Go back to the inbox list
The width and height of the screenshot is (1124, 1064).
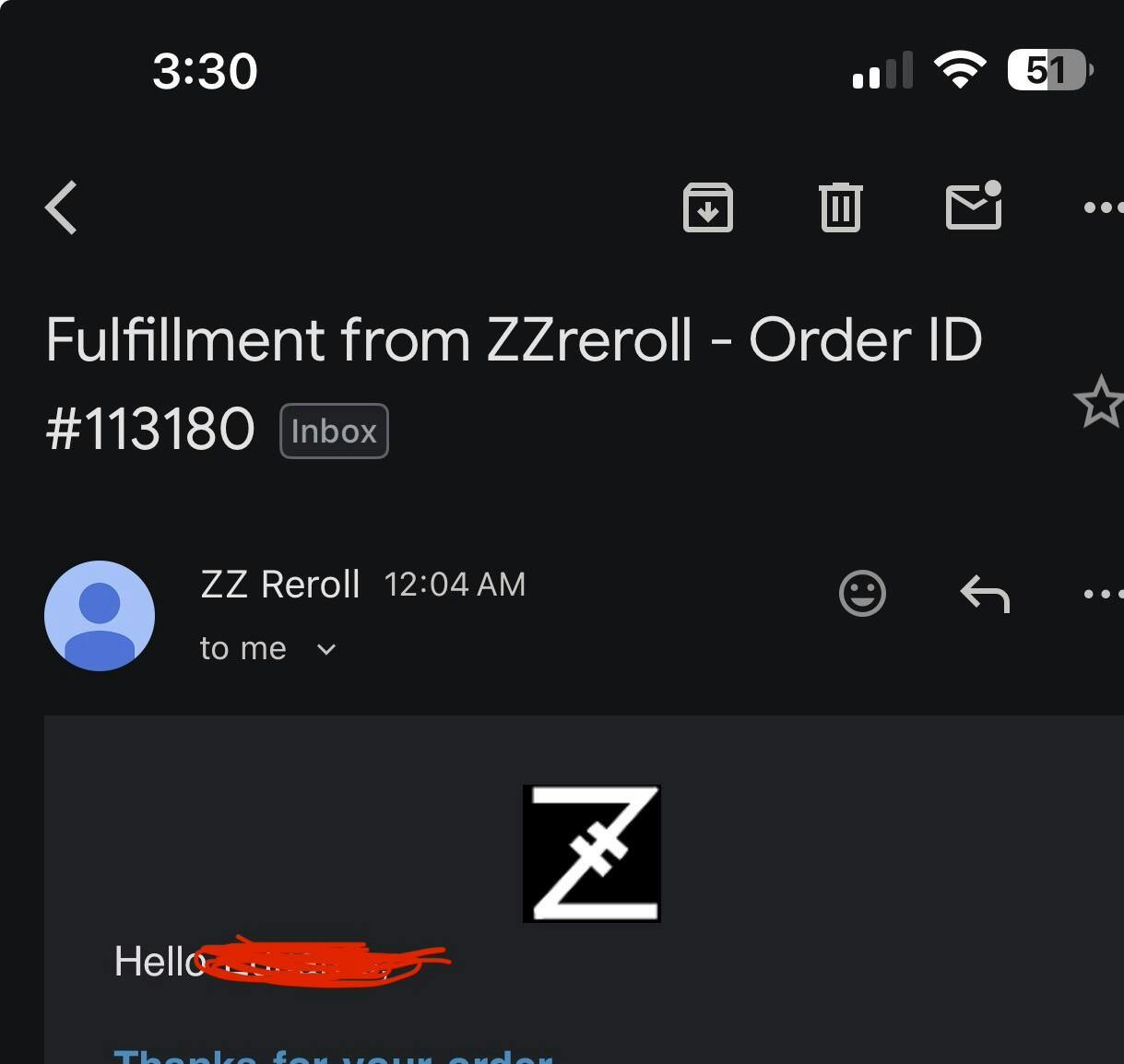click(62, 207)
